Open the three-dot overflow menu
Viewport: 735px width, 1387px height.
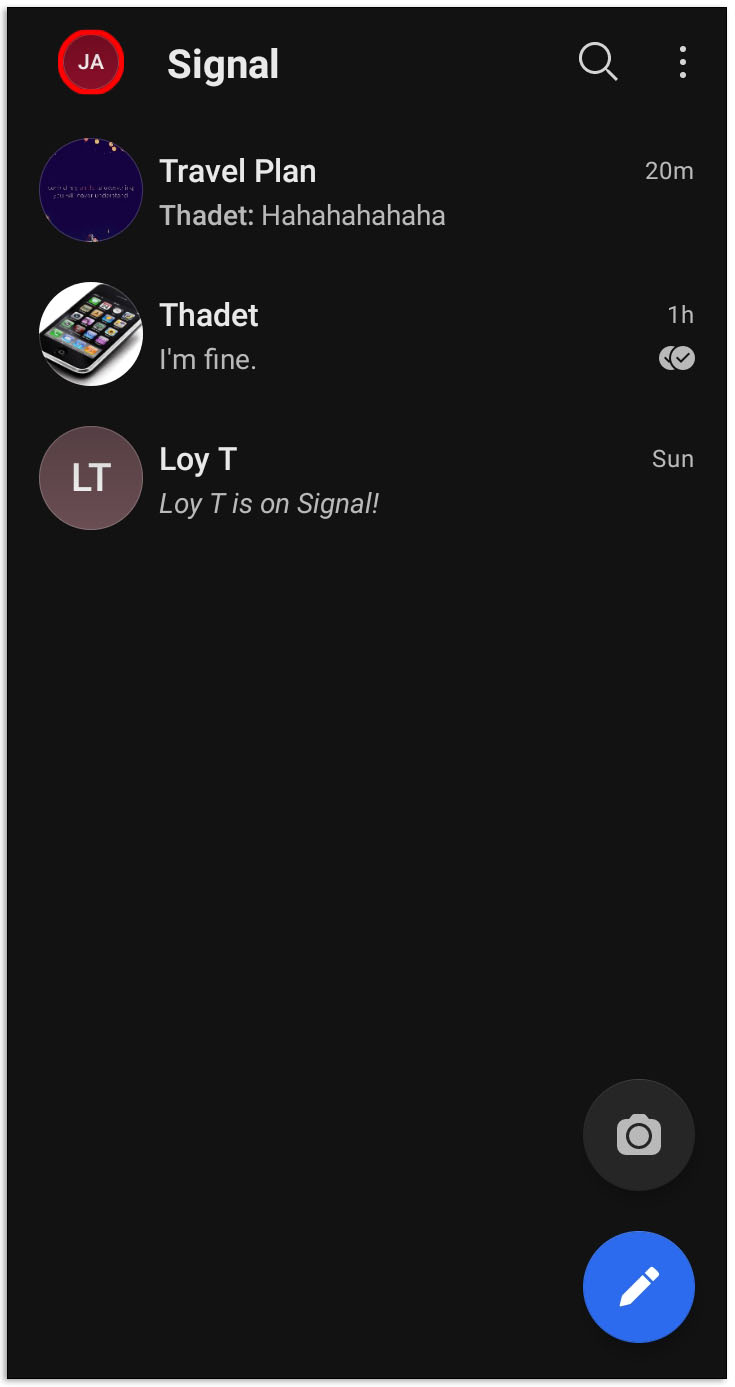pos(682,63)
